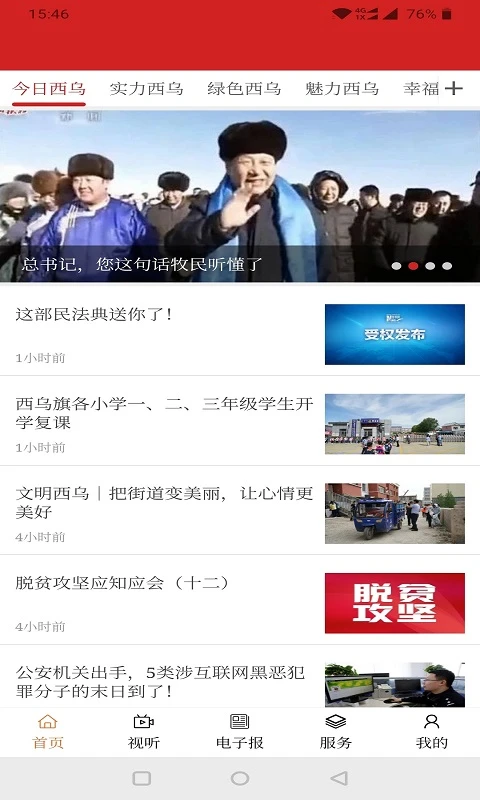Select the 今日西乌 tab

click(49, 89)
